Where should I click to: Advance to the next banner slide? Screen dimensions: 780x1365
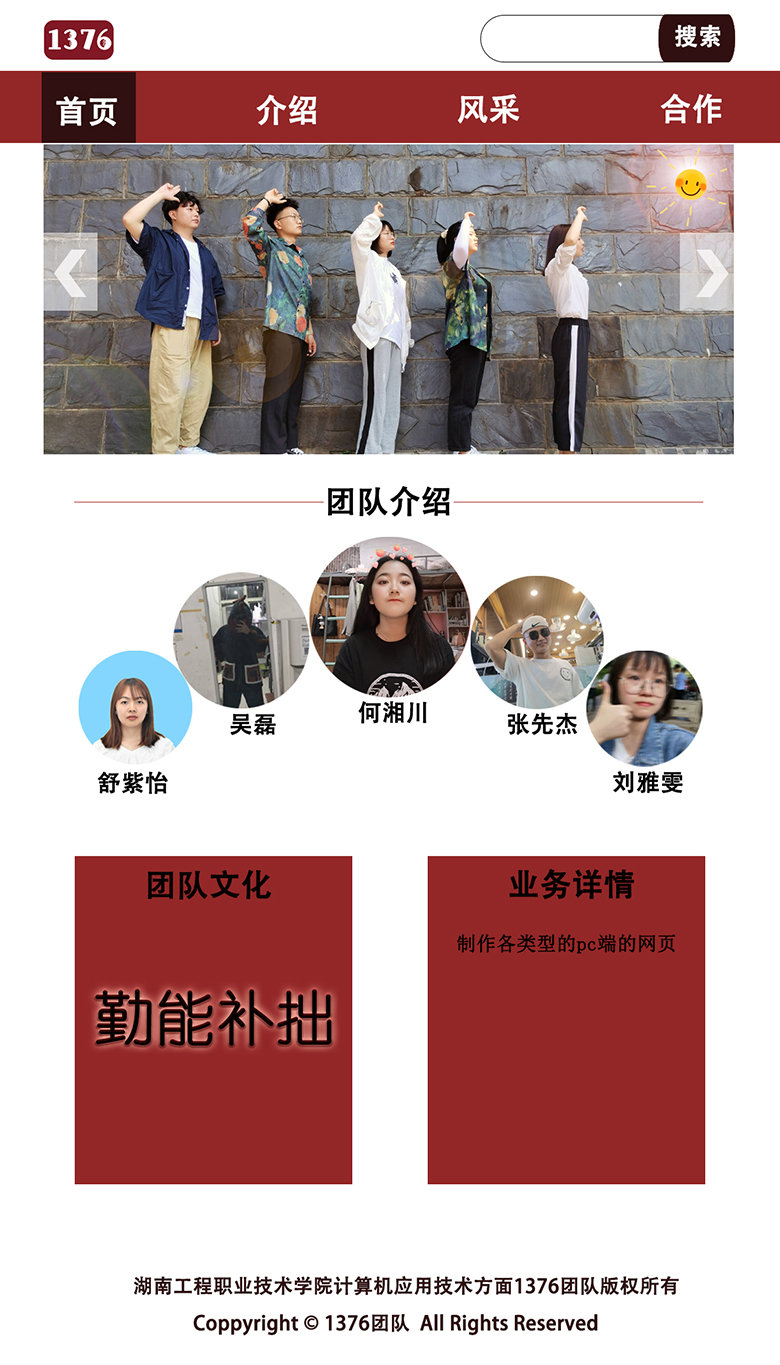(707, 272)
